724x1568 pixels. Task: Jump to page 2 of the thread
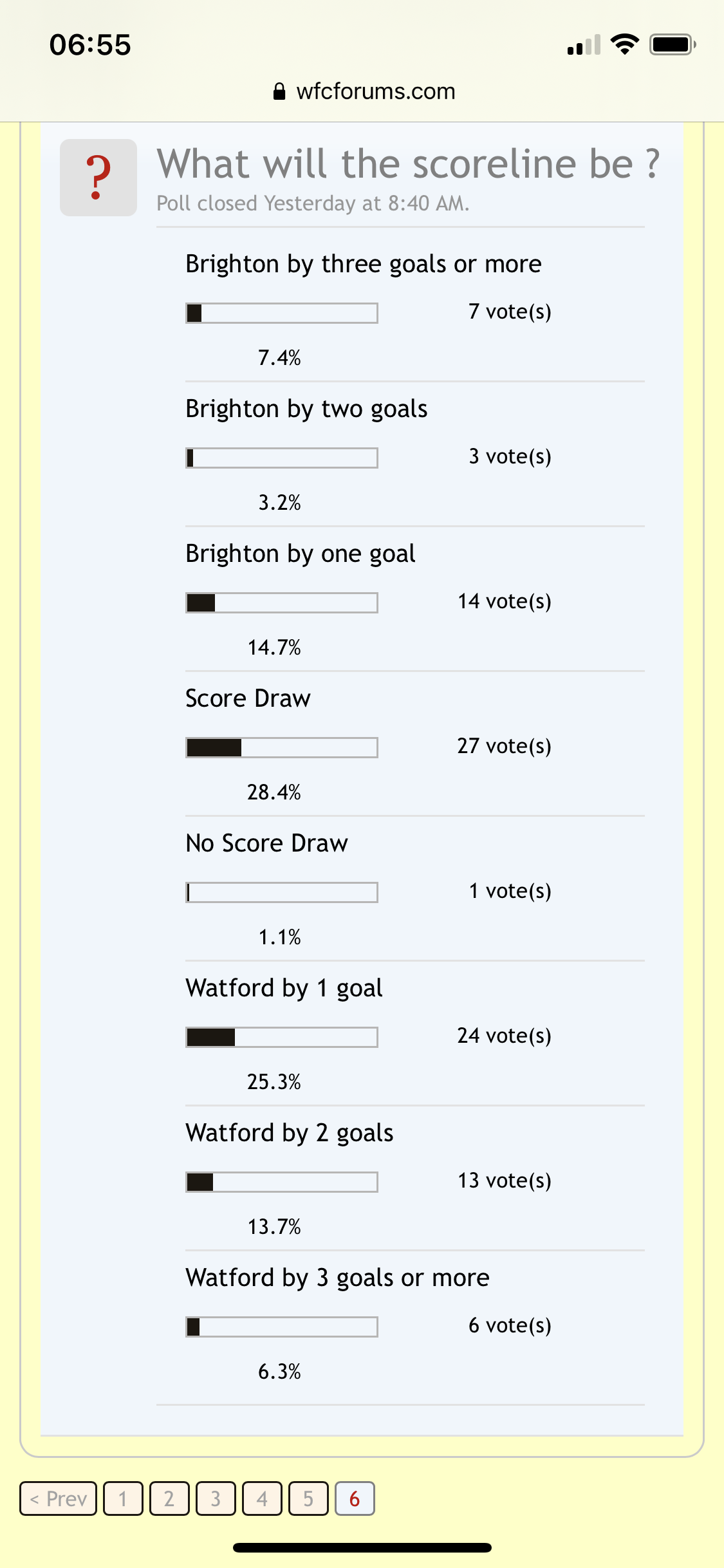pos(169,1498)
